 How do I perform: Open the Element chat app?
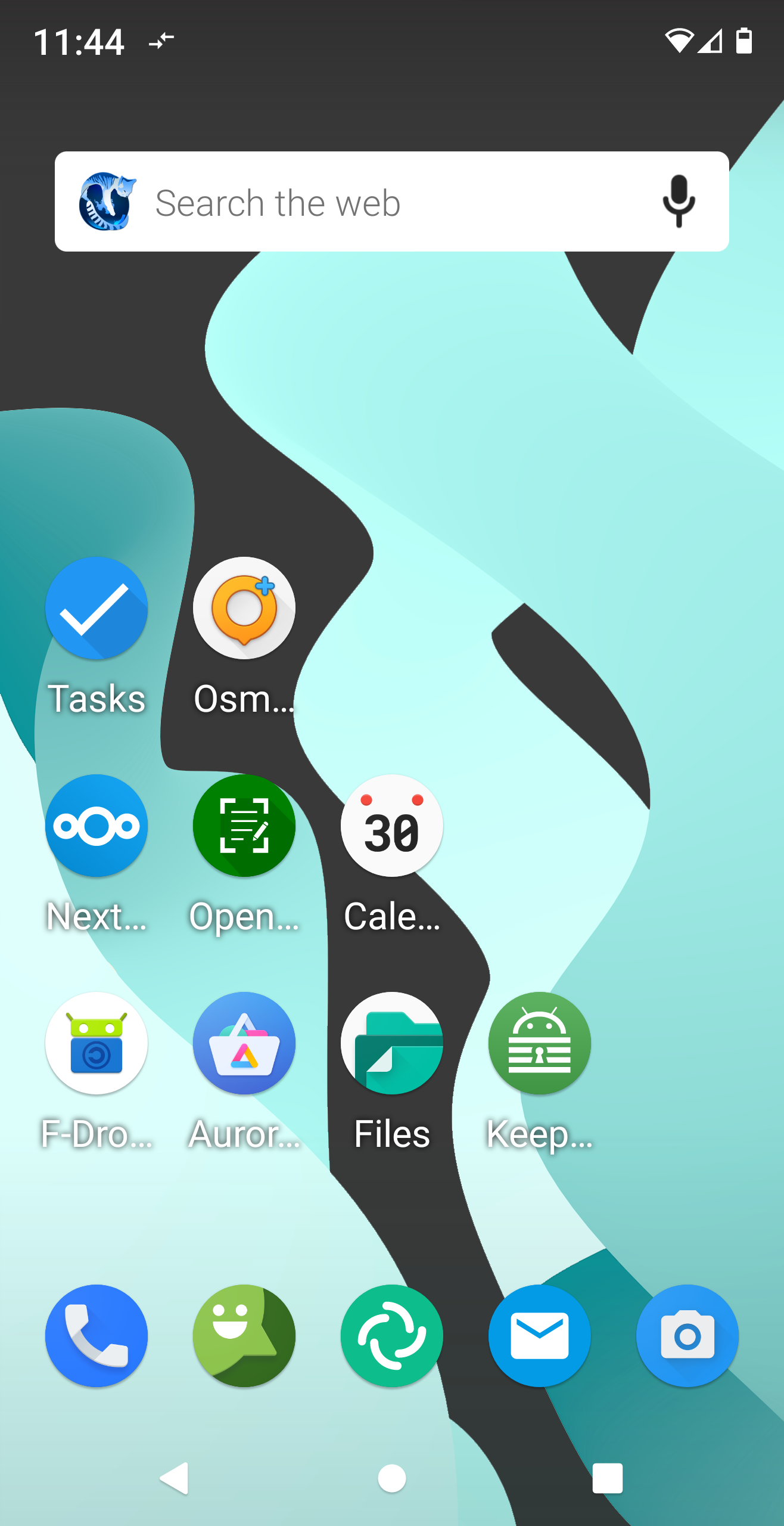tap(392, 1336)
